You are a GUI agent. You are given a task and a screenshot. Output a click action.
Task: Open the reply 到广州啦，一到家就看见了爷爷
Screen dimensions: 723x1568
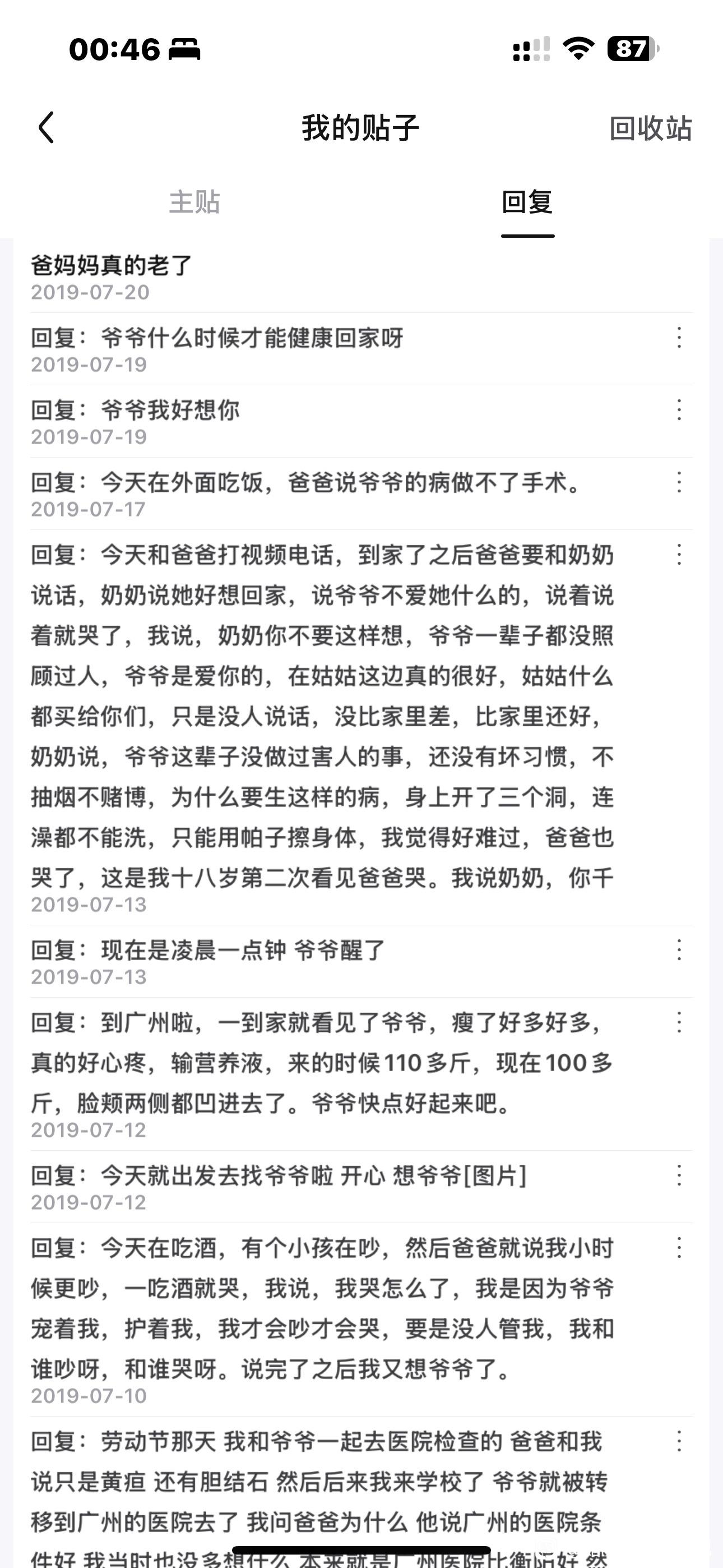click(x=321, y=1063)
